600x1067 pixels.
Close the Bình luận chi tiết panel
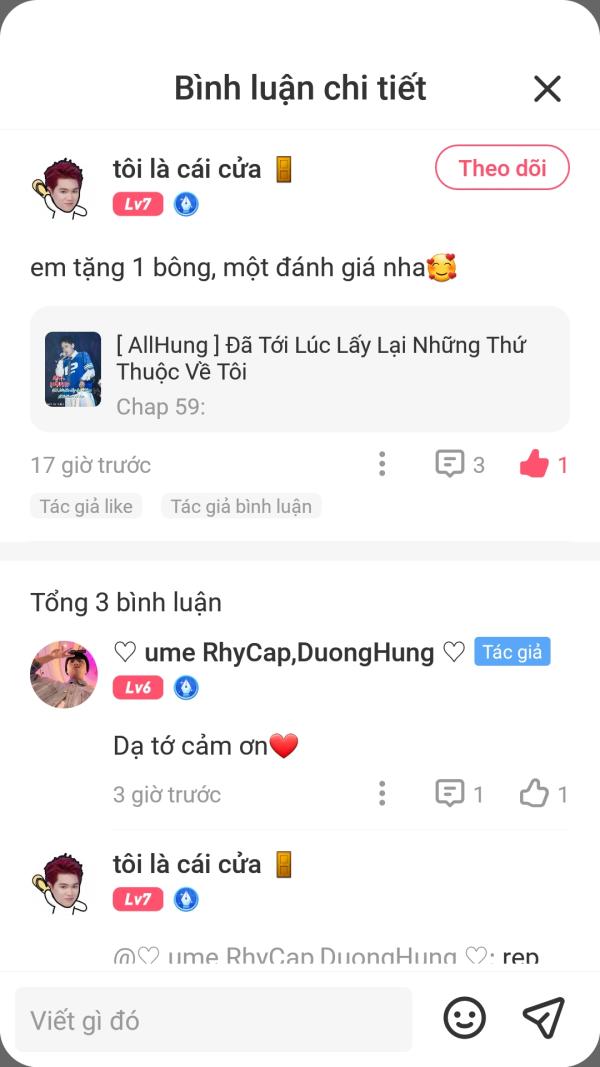[547, 89]
